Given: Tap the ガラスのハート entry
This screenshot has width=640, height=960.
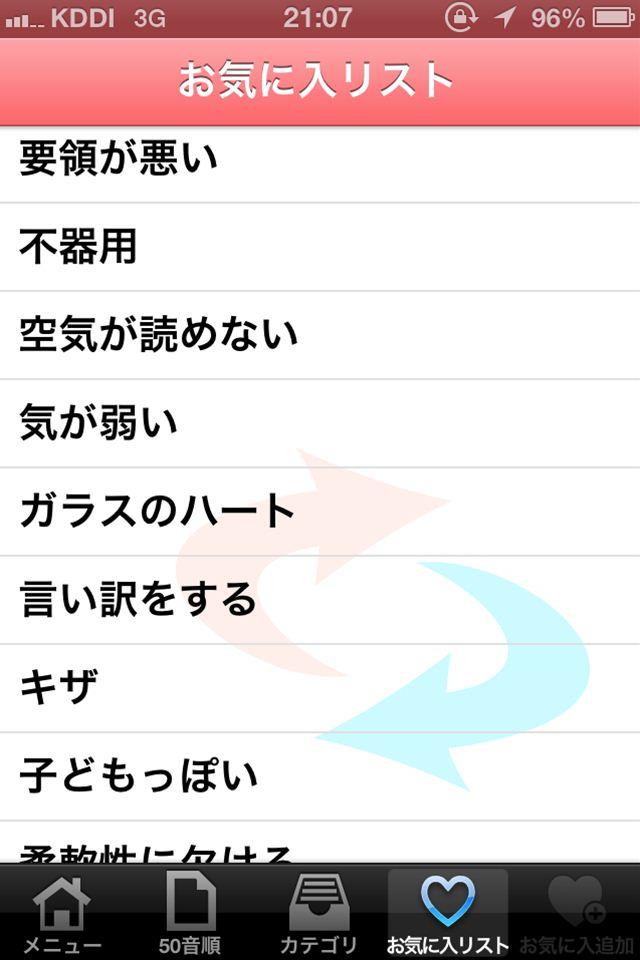Looking at the screenshot, I should pos(320,511).
